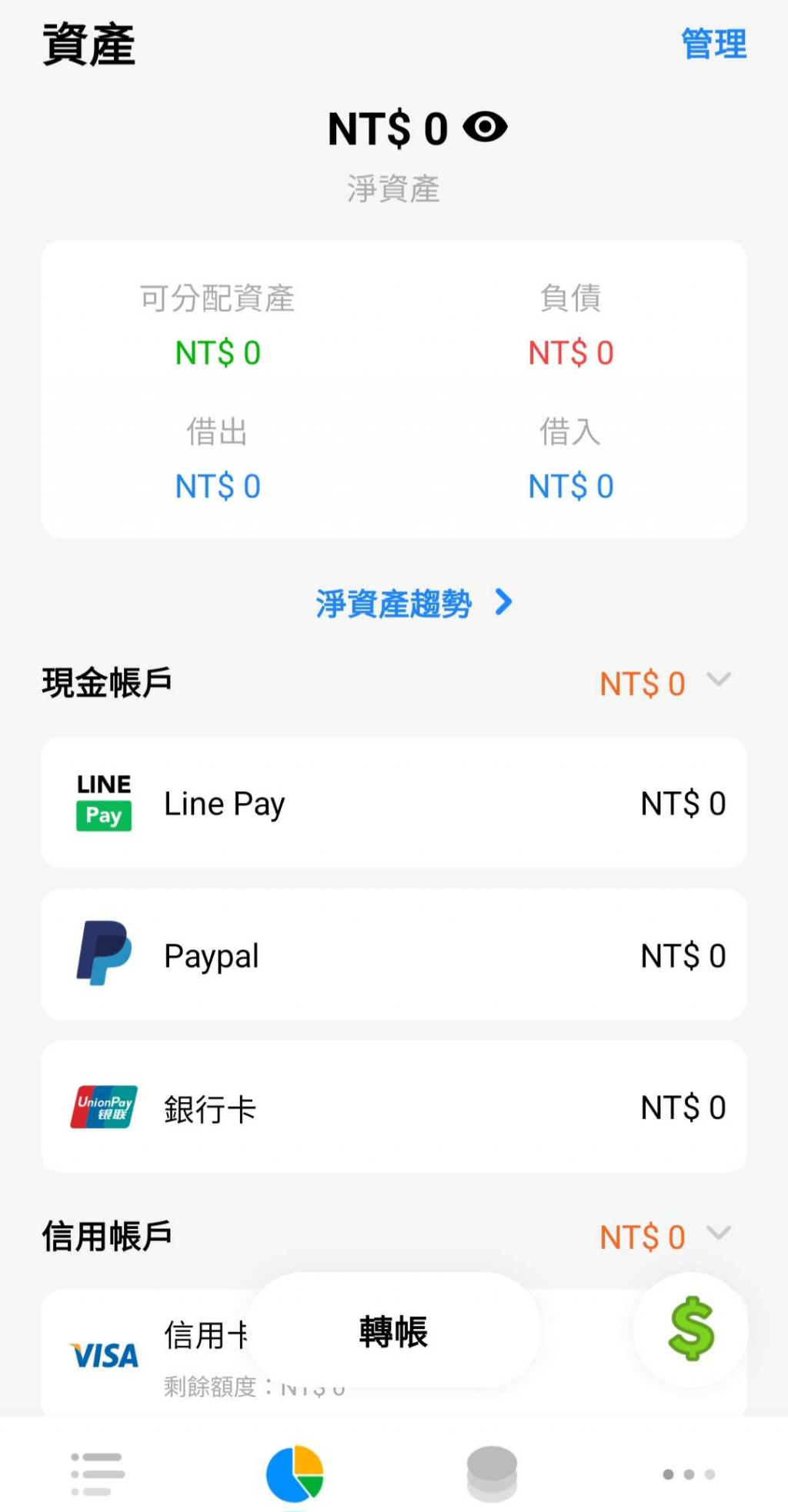Toggle net asset amount visibility eye
Screen dimensions: 788x1512
(x=486, y=127)
